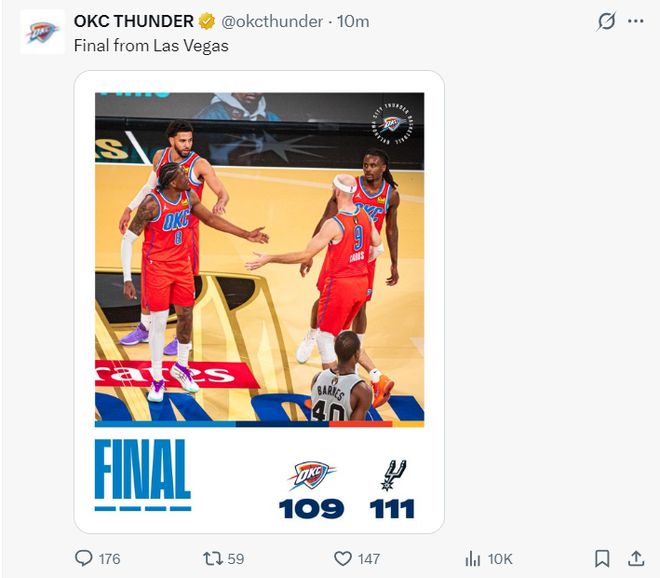
Task: Tap the Grok icon on the post
Action: pos(606,21)
